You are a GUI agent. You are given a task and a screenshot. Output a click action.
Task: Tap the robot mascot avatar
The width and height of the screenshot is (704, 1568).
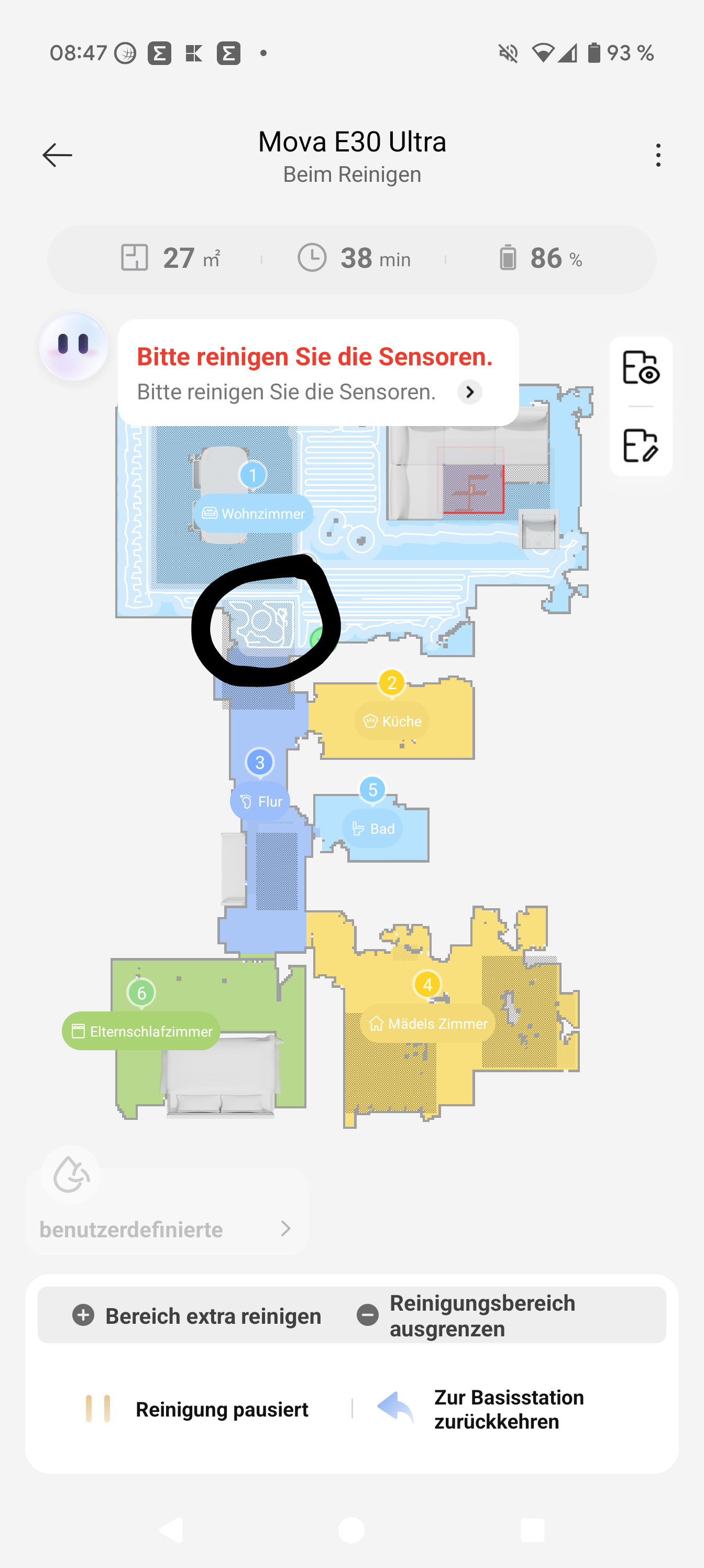[74, 346]
